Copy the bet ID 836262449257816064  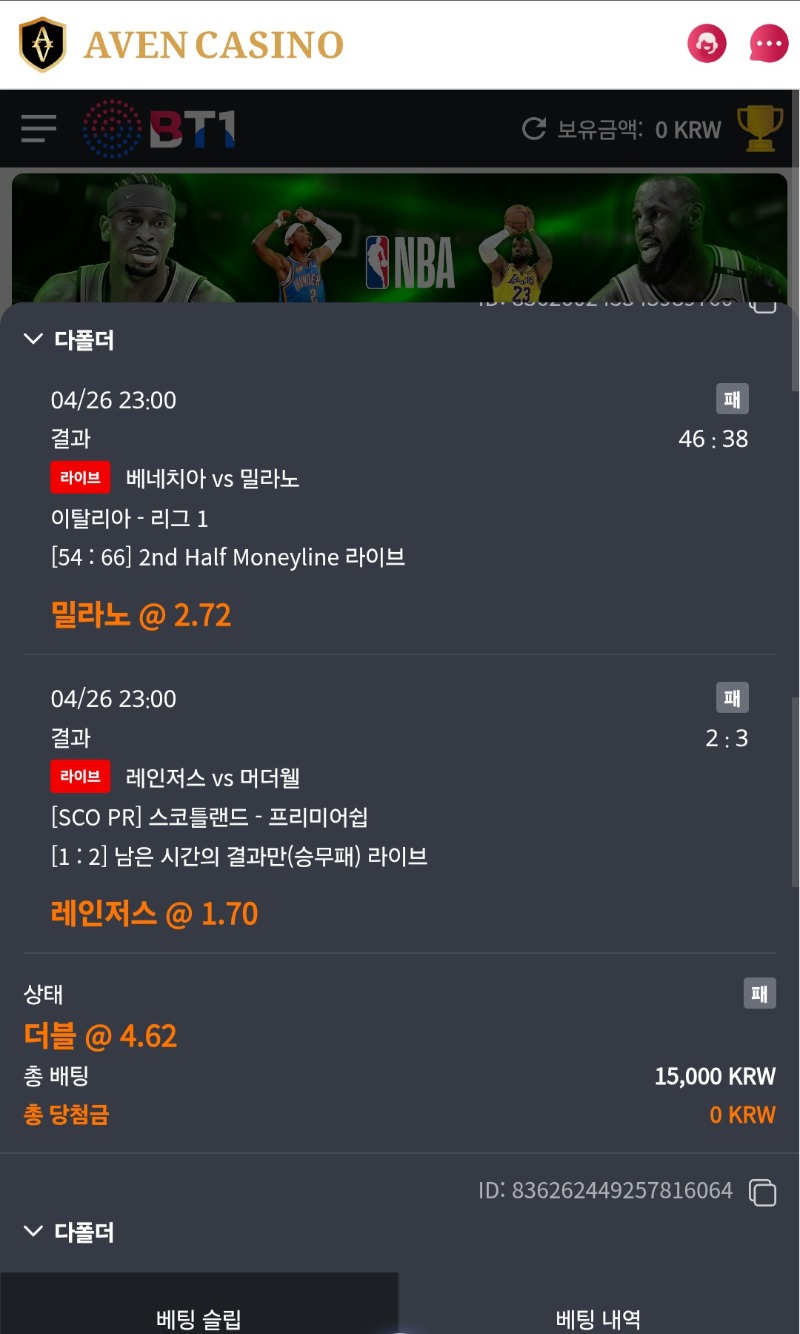pyautogui.click(x=763, y=1190)
